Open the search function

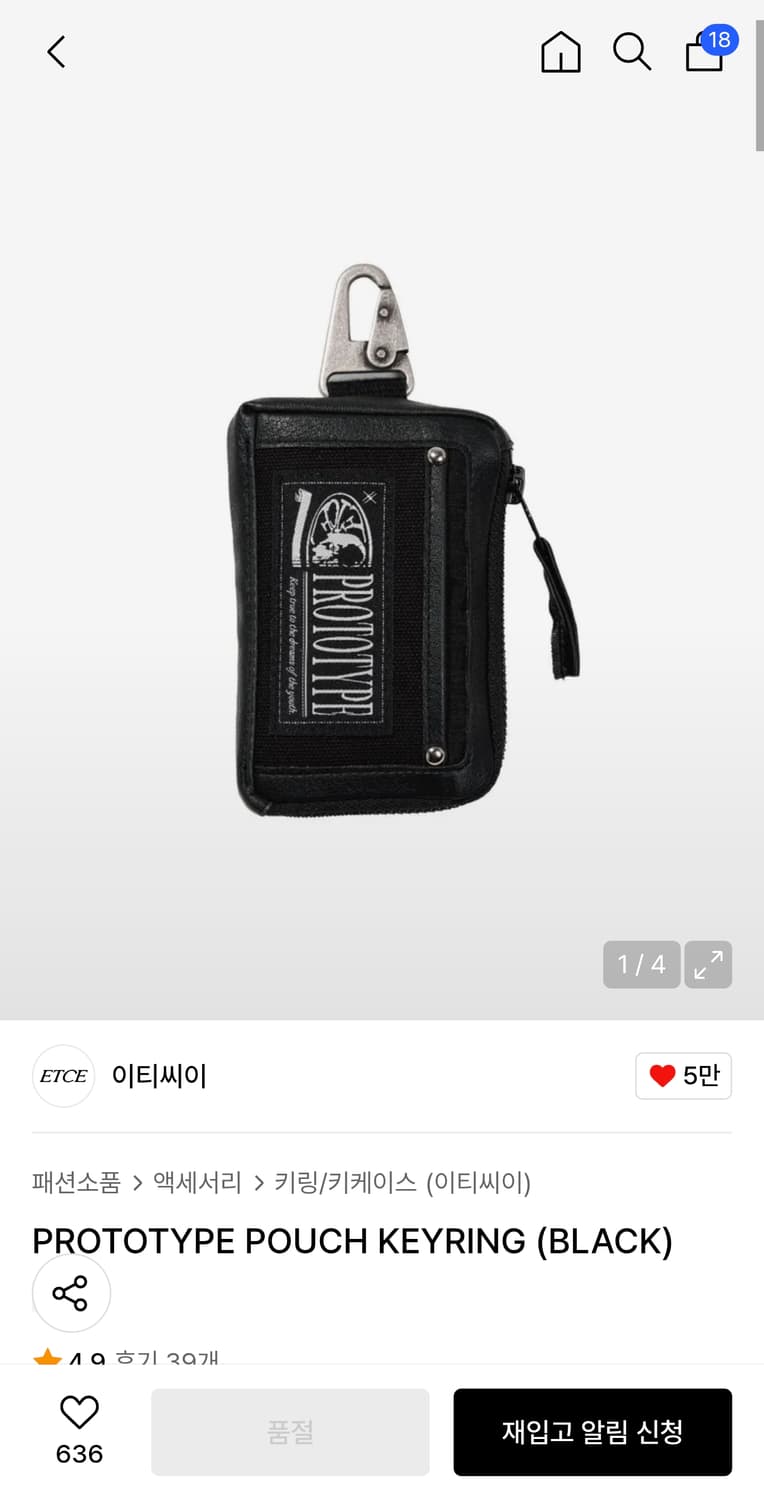click(632, 52)
